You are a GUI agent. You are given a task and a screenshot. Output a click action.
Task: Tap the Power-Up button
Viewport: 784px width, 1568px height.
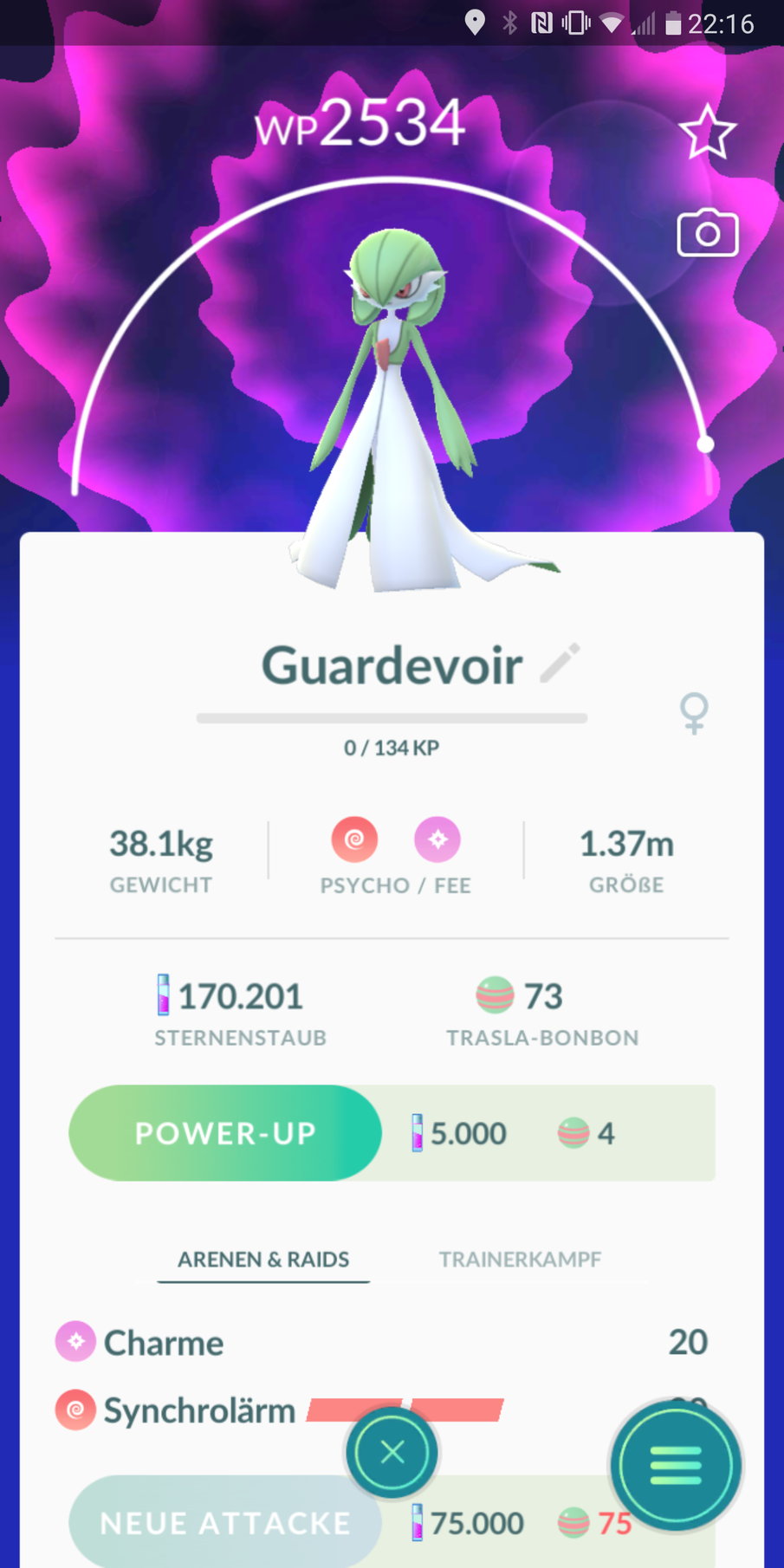point(225,1132)
